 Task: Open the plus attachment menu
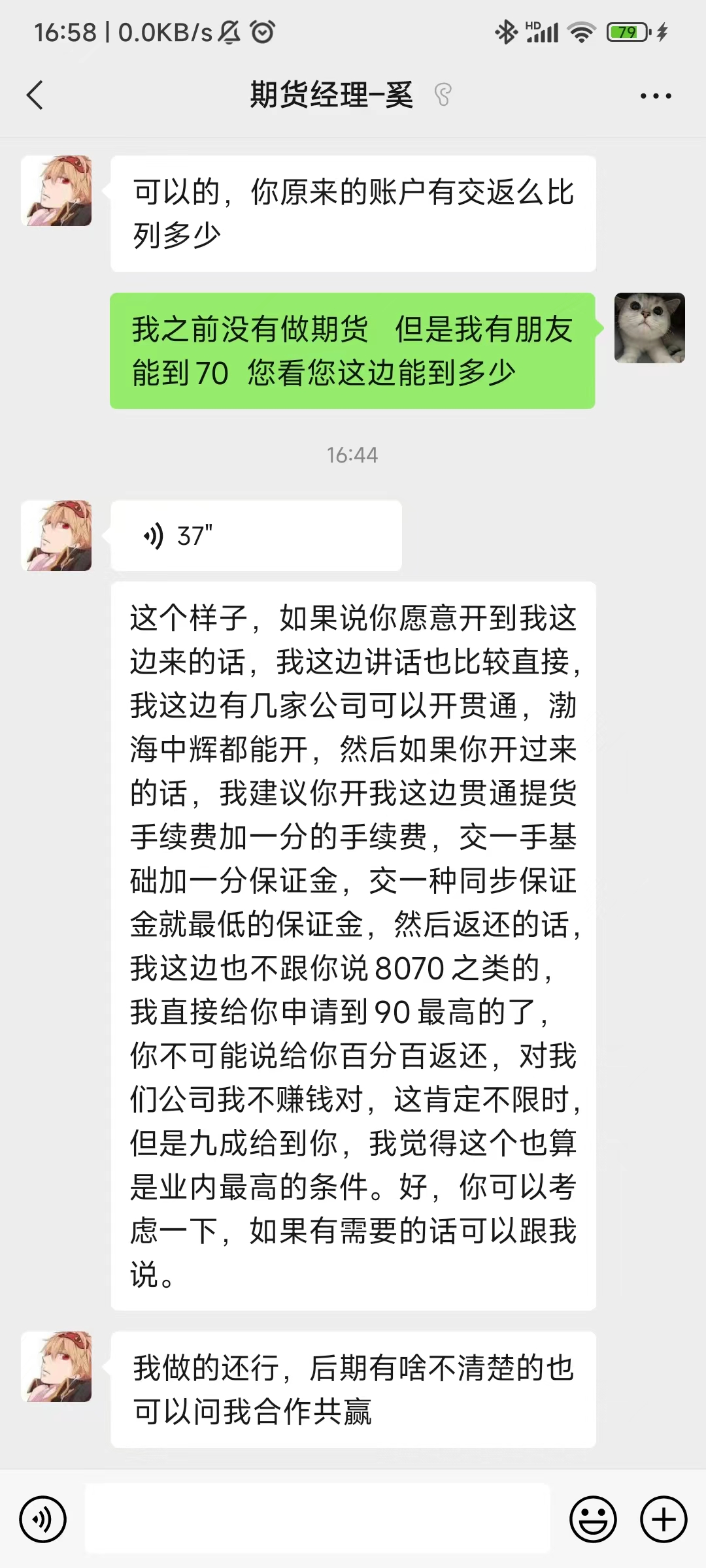(664, 1519)
